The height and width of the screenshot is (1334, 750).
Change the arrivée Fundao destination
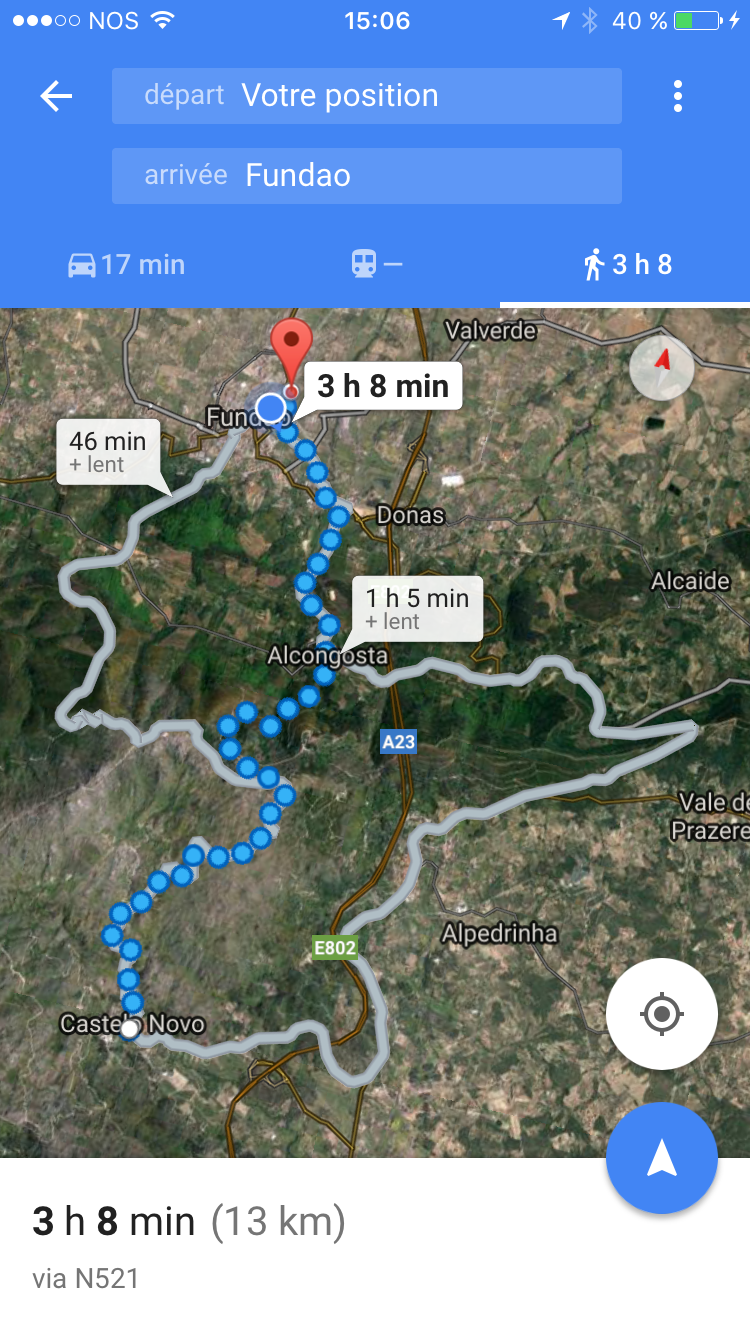366,176
